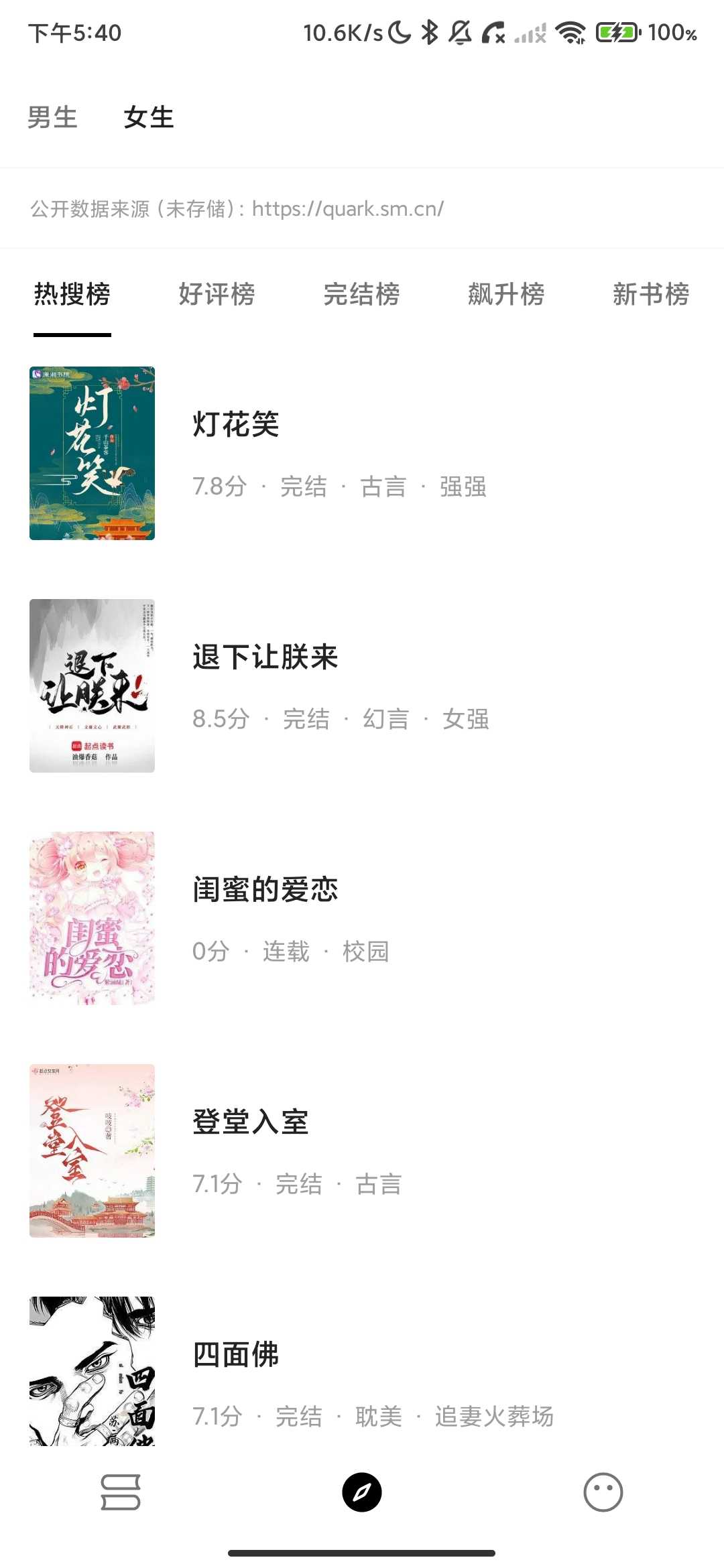Switch to the 男生 category

(52, 117)
